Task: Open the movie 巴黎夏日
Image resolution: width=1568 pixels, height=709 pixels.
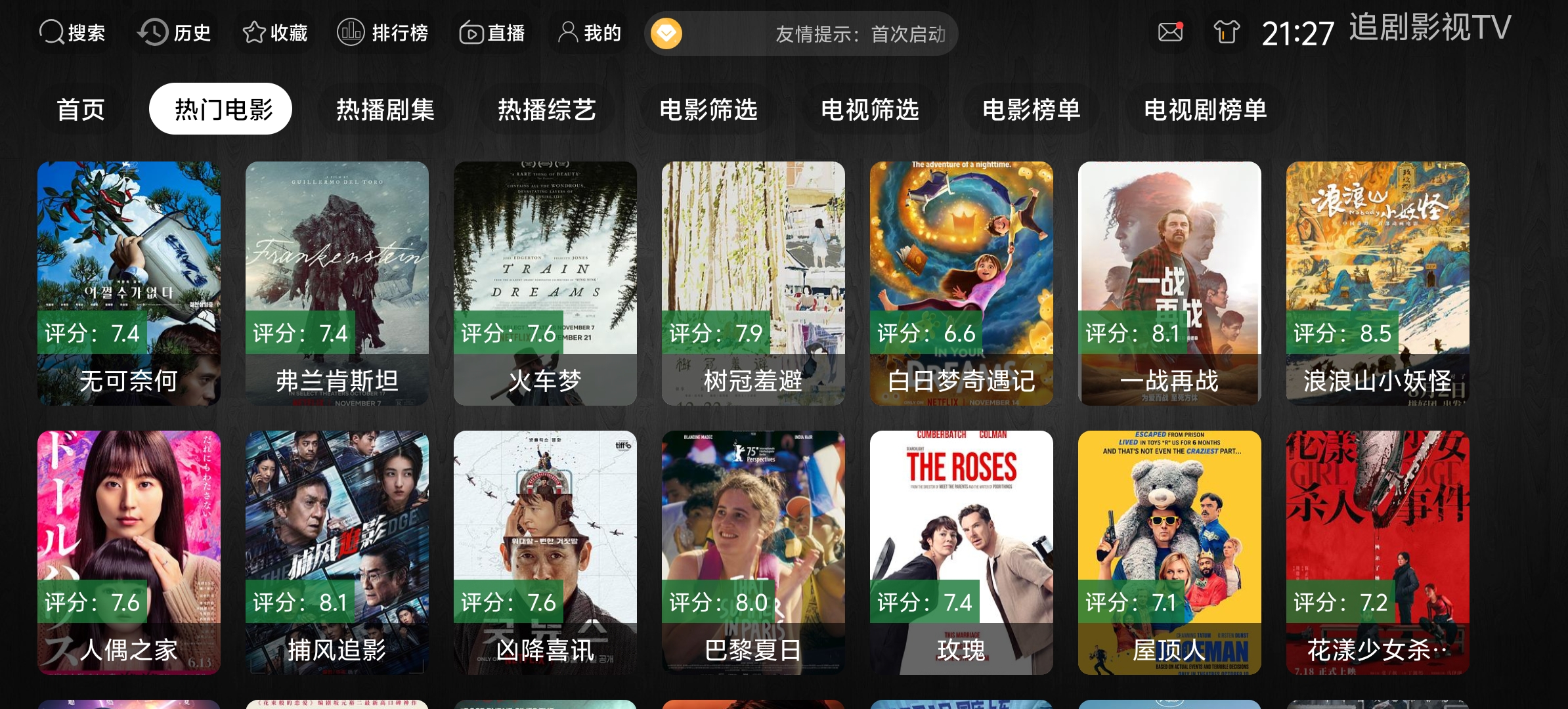Action: [x=753, y=552]
